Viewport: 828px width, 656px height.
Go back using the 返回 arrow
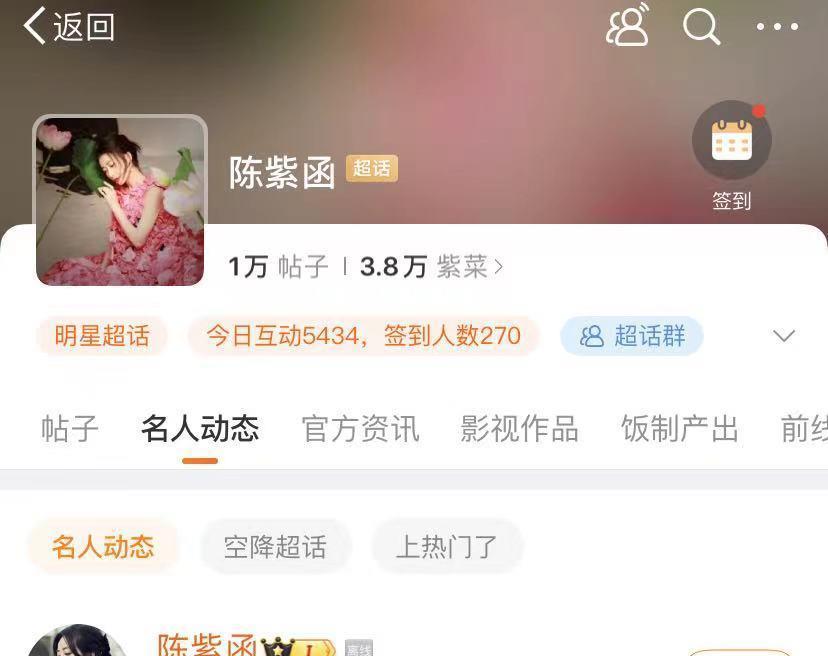click(67, 27)
